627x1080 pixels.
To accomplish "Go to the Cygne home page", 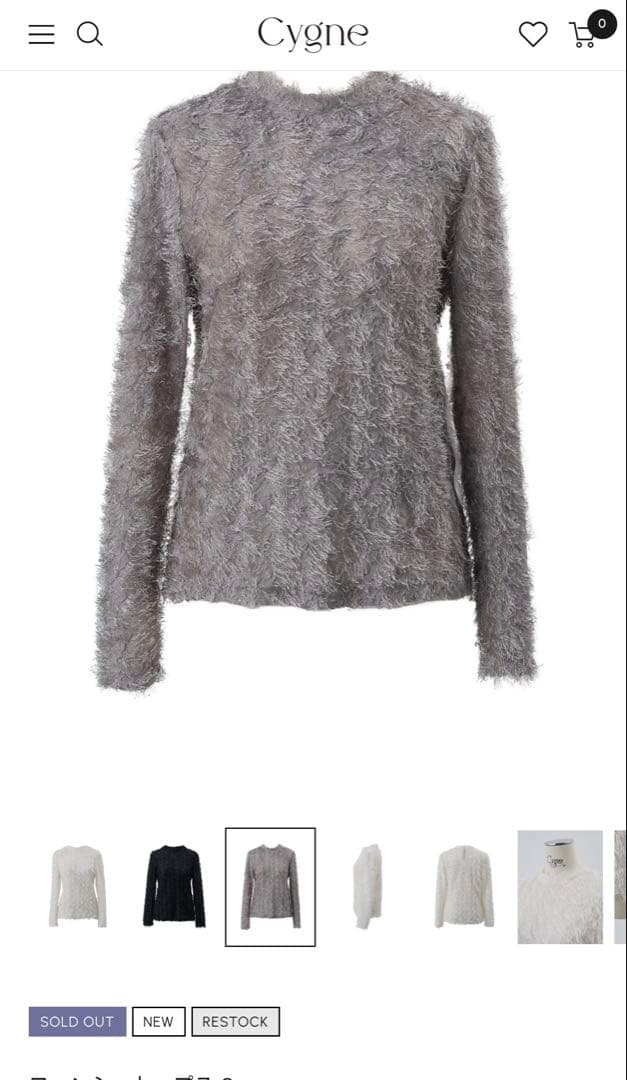I will (x=313, y=34).
